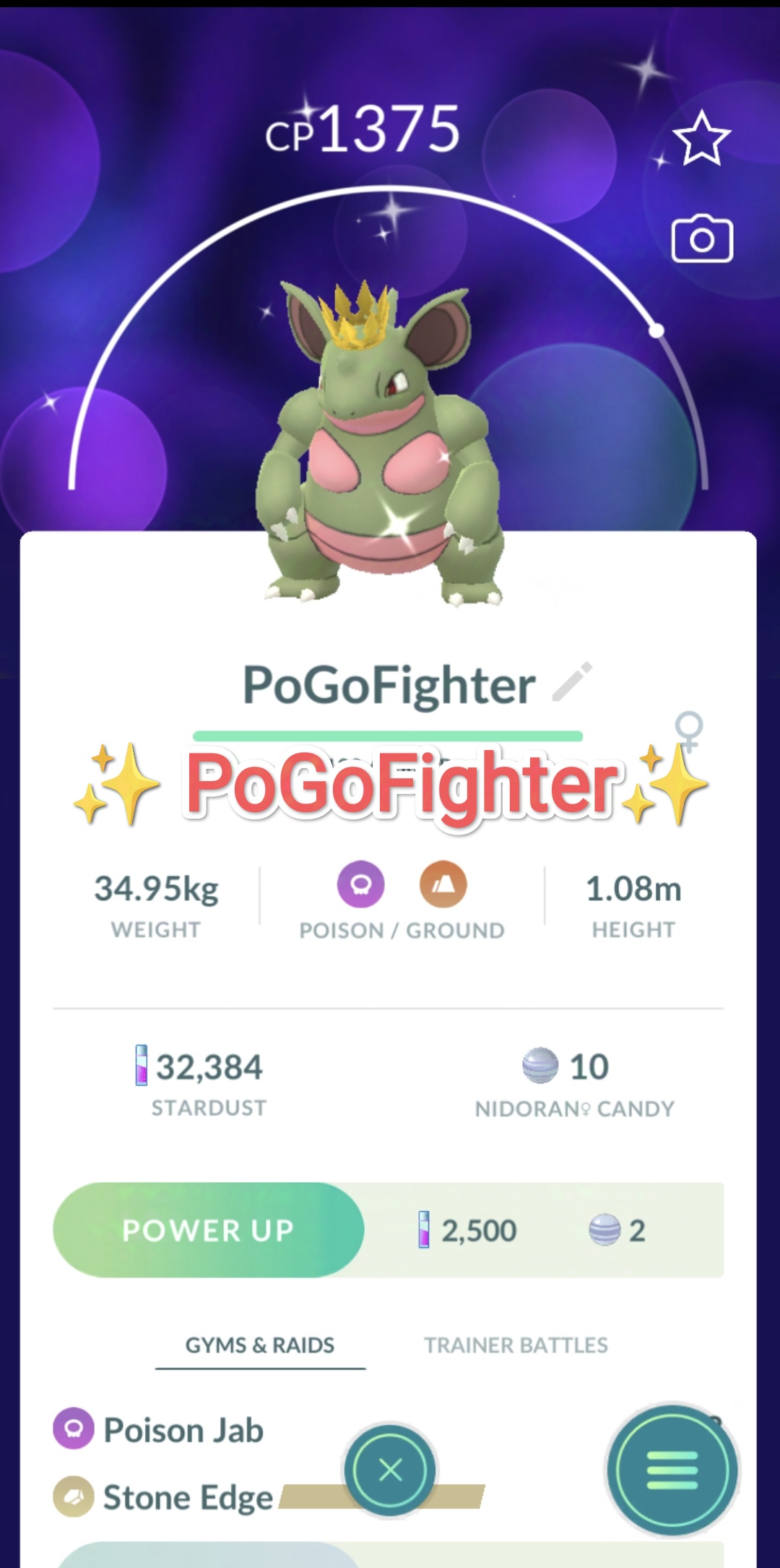Edit the nickname with the pencil icon
Screen dimensions: 780x1568
click(x=572, y=681)
